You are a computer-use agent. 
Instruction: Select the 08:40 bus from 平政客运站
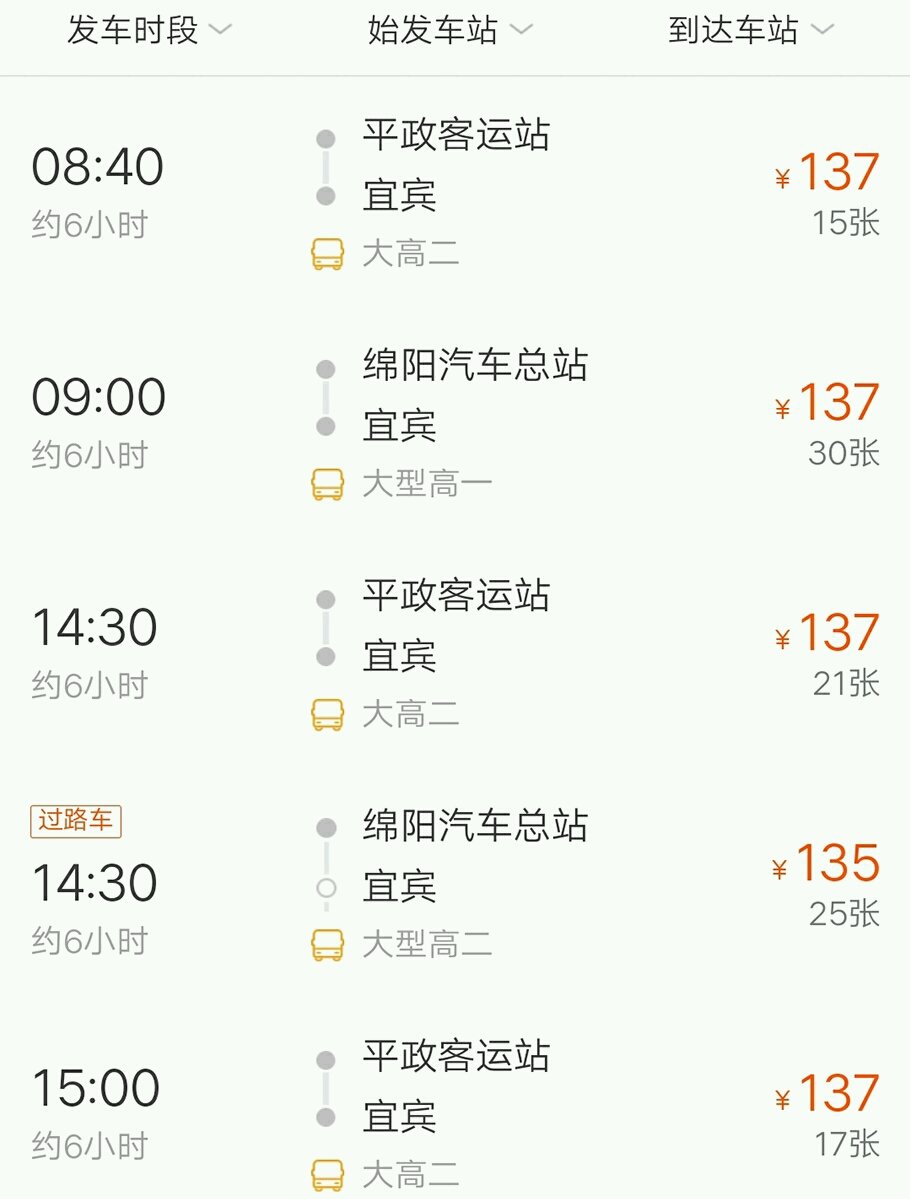[455, 193]
